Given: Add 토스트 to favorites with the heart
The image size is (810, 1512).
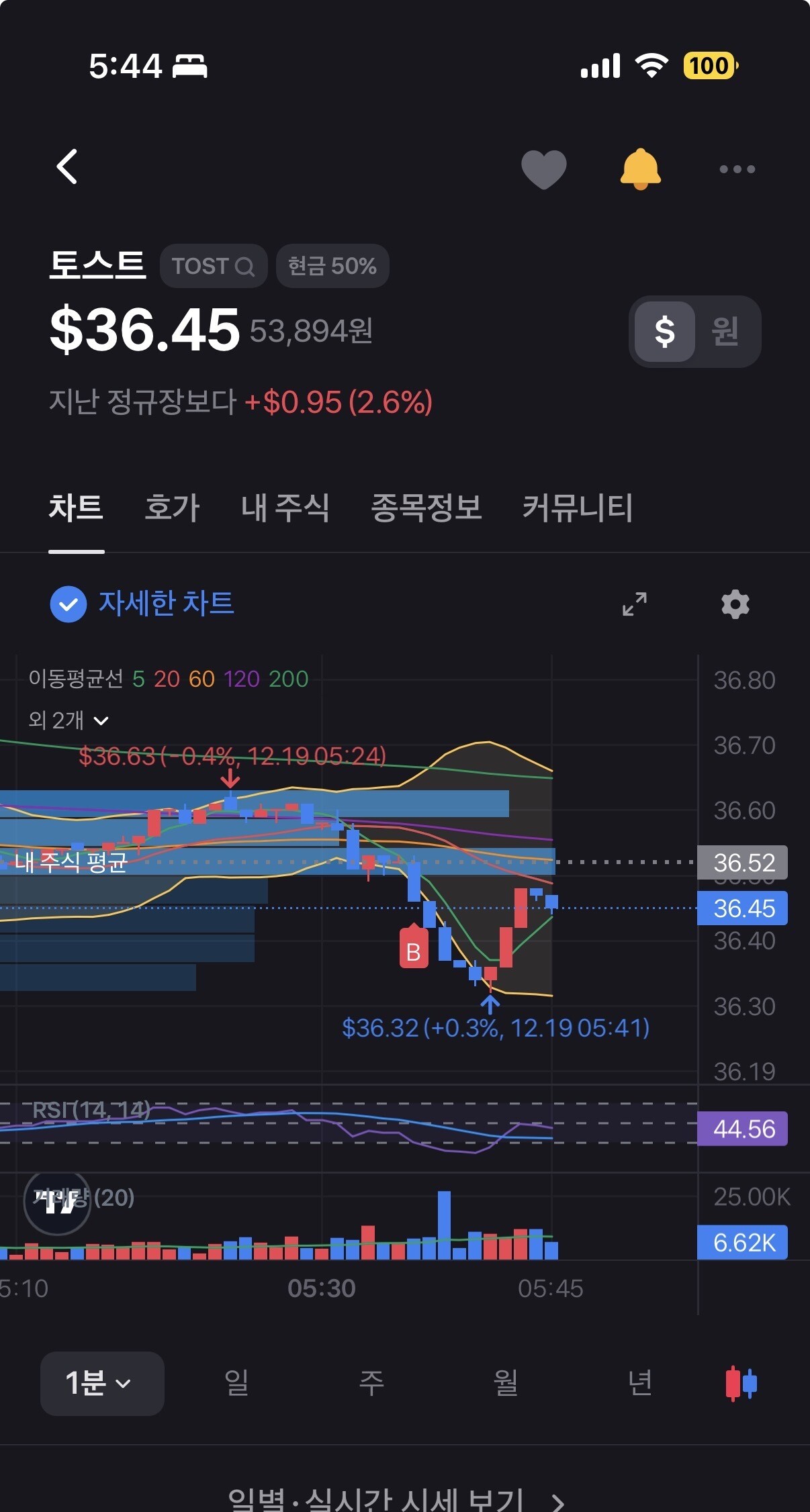Looking at the screenshot, I should [x=543, y=169].
